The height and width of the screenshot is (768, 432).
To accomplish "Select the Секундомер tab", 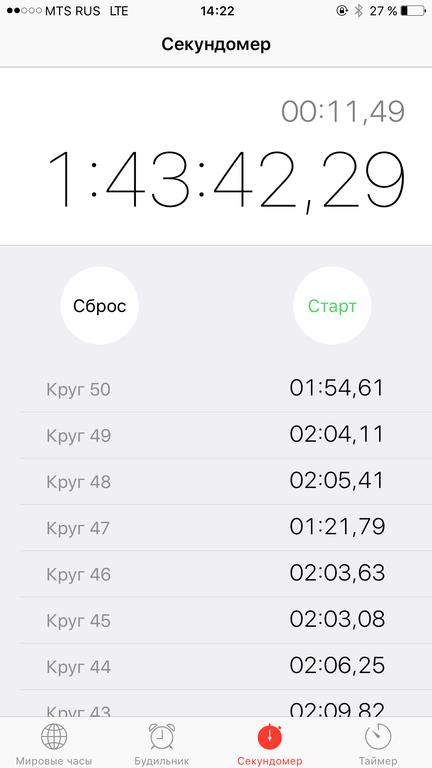I will coord(270,744).
